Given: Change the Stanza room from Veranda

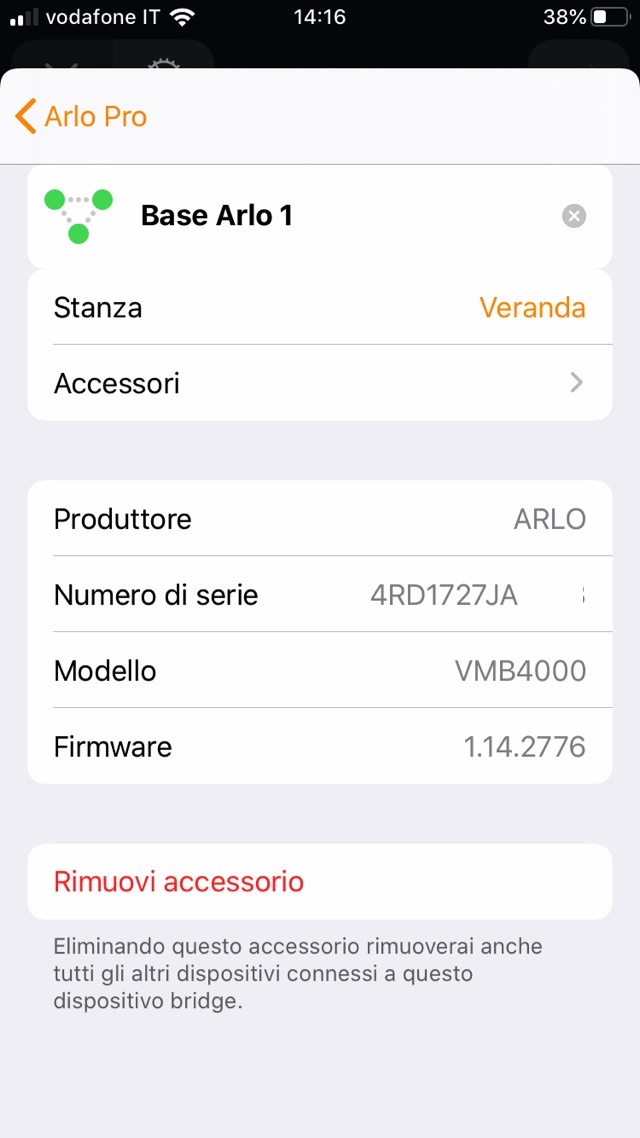Looking at the screenshot, I should (531, 307).
